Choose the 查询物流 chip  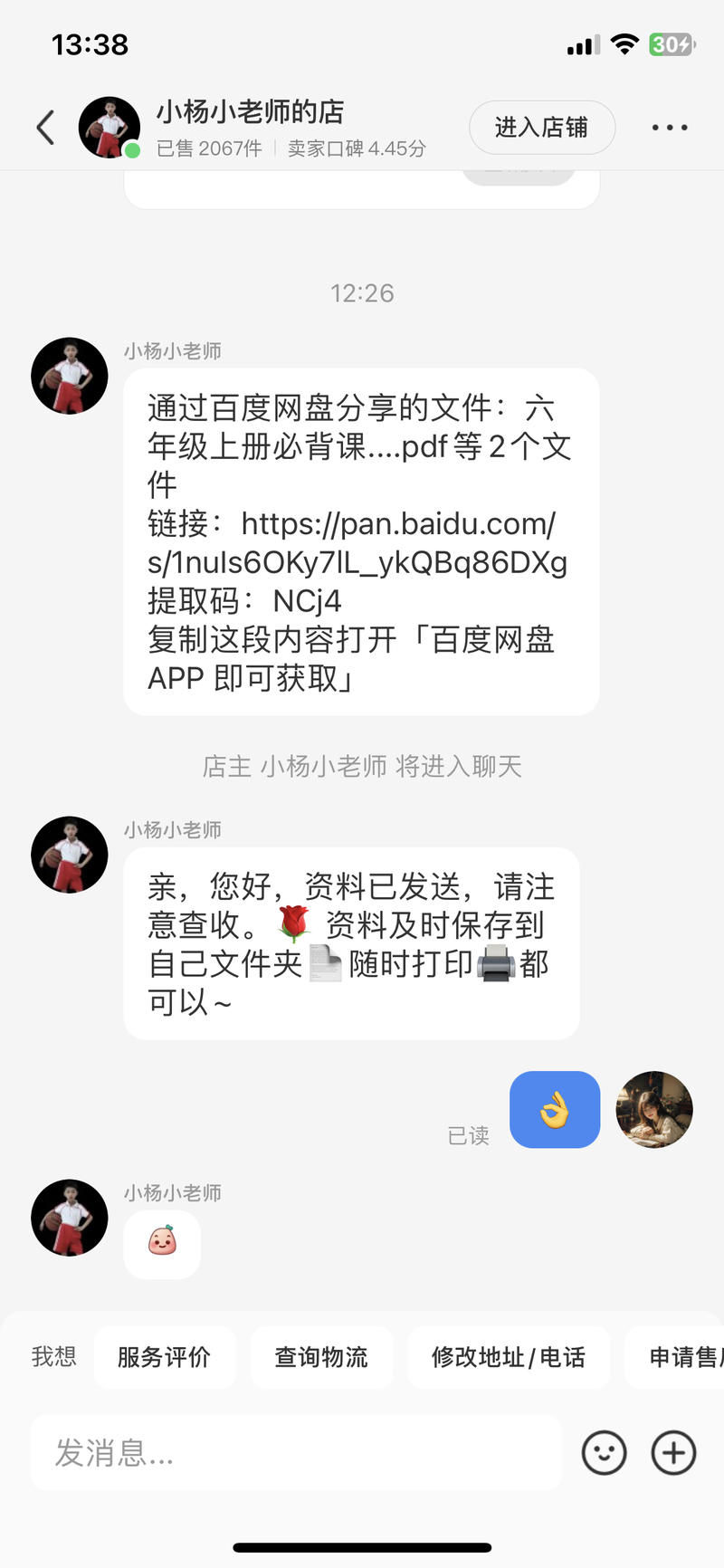(x=321, y=1357)
